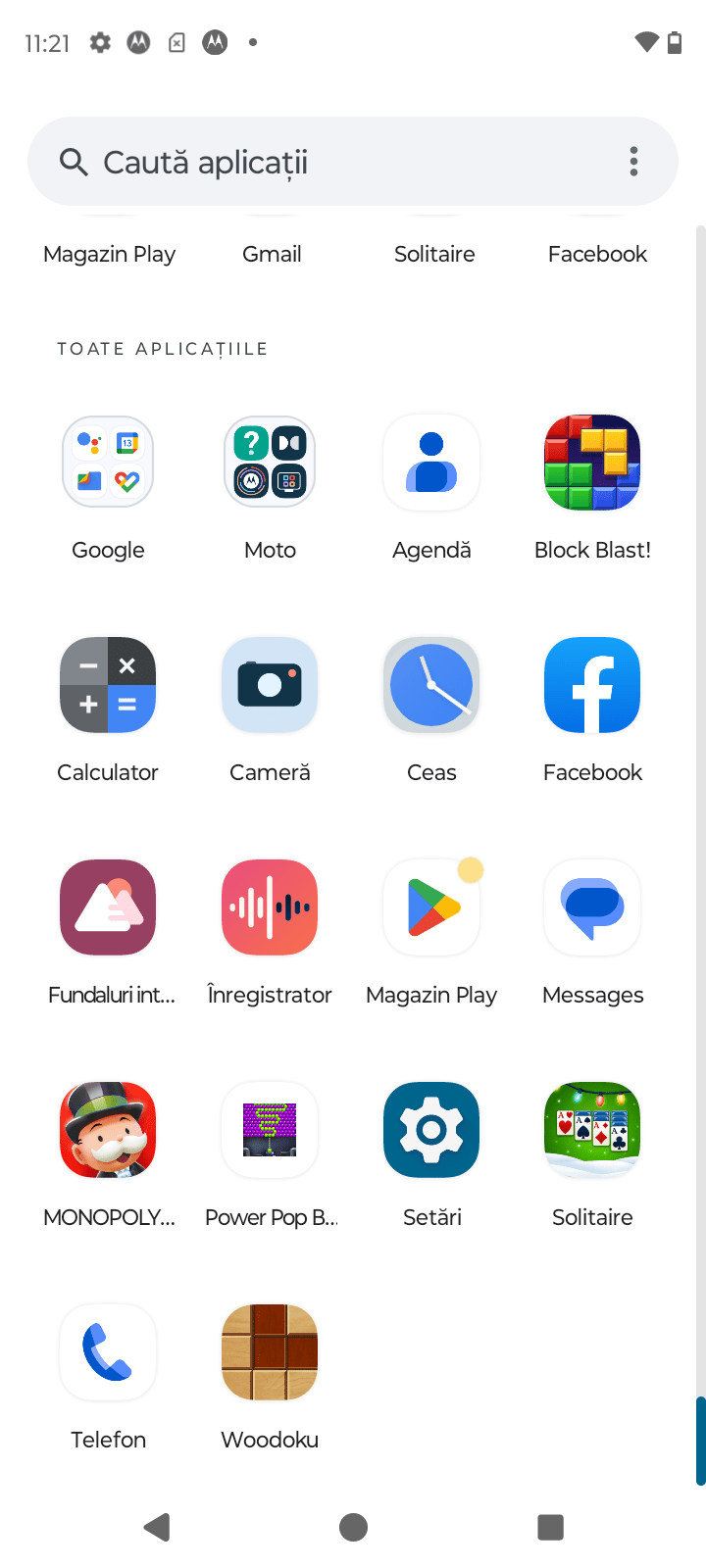Tap the system back button
Screen dimensions: 706x1568
(x=157, y=1527)
